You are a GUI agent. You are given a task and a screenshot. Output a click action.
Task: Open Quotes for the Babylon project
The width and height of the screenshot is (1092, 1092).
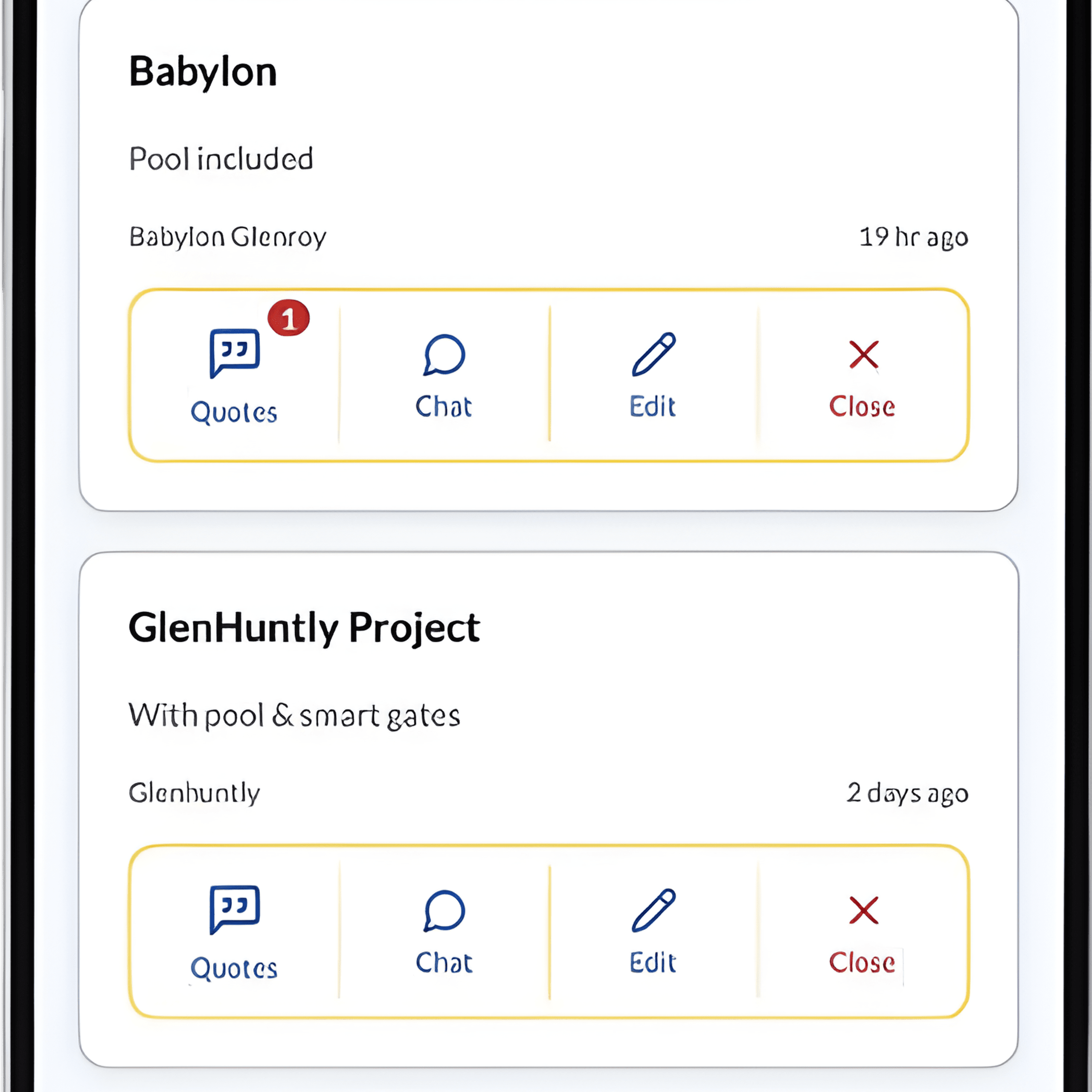click(234, 375)
